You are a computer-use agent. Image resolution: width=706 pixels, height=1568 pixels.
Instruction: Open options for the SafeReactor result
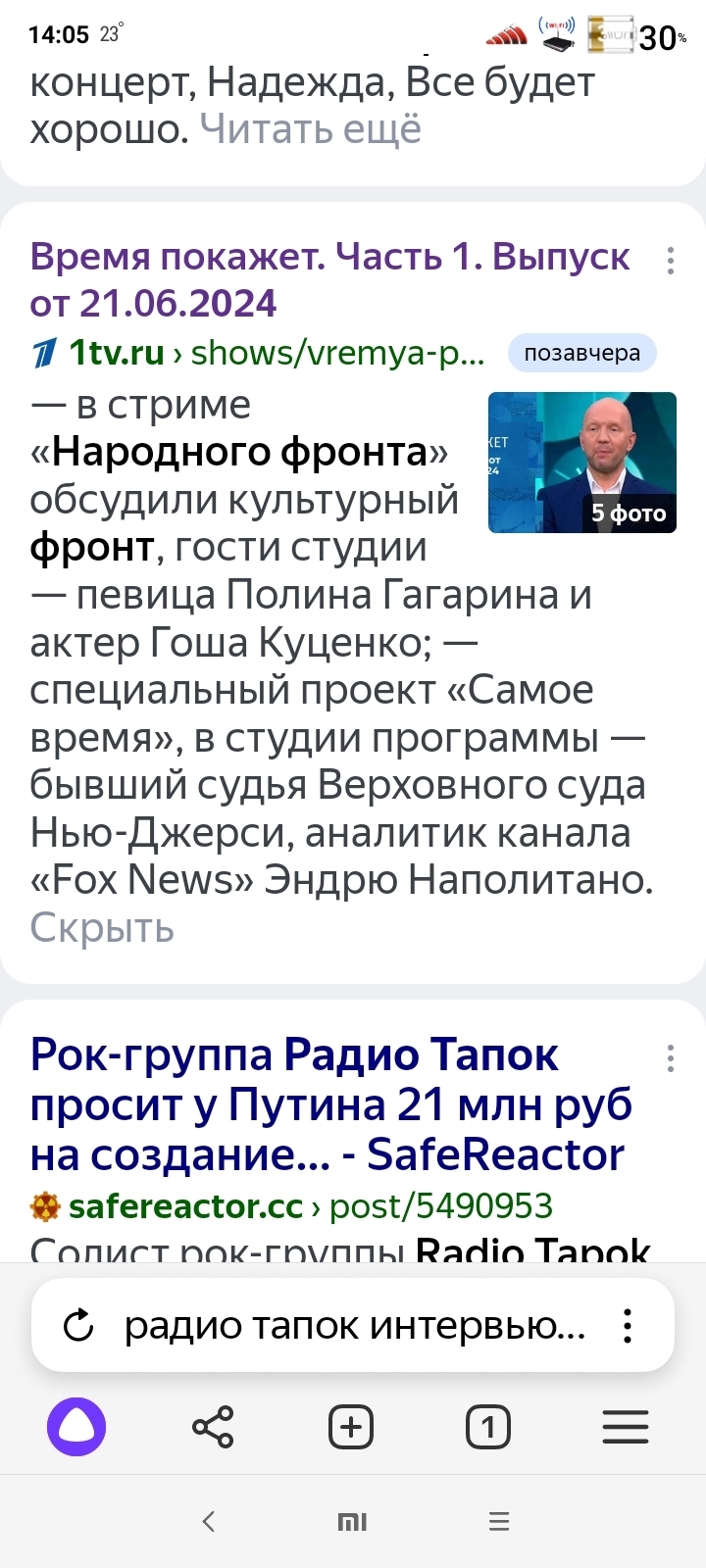671,1058
